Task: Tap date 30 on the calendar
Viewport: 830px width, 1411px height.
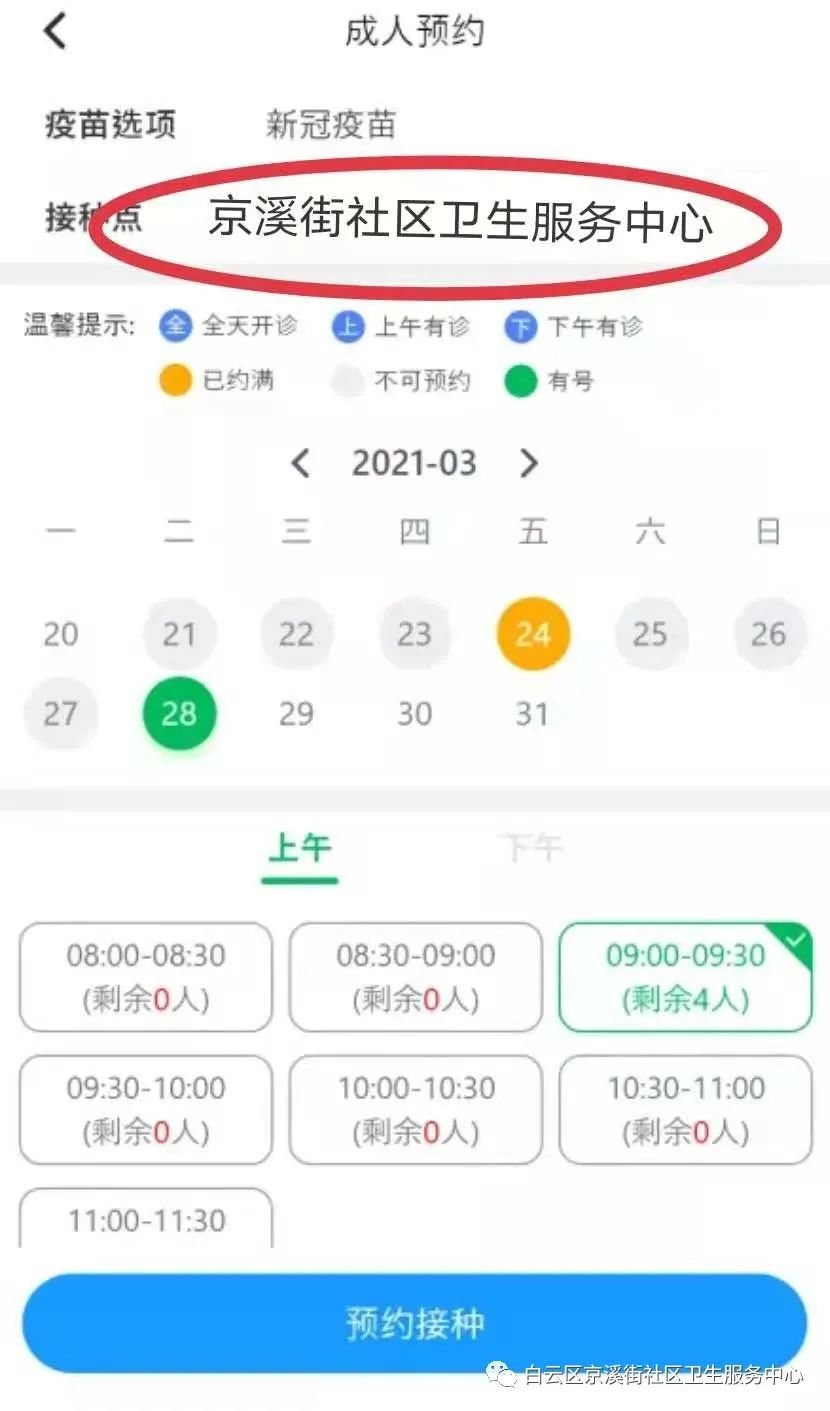Action: (414, 714)
